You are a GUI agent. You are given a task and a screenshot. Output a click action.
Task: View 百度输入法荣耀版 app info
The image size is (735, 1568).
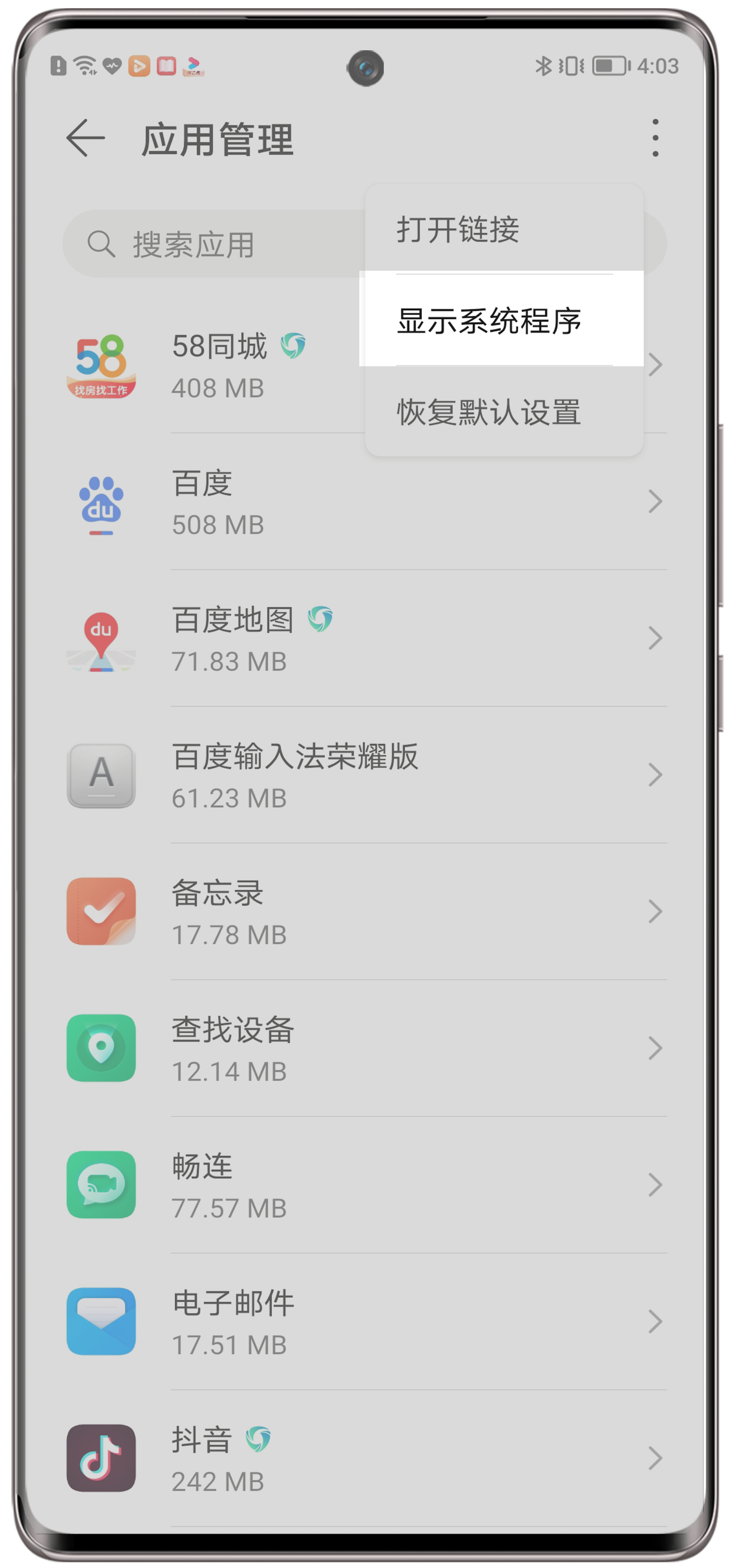point(365,775)
